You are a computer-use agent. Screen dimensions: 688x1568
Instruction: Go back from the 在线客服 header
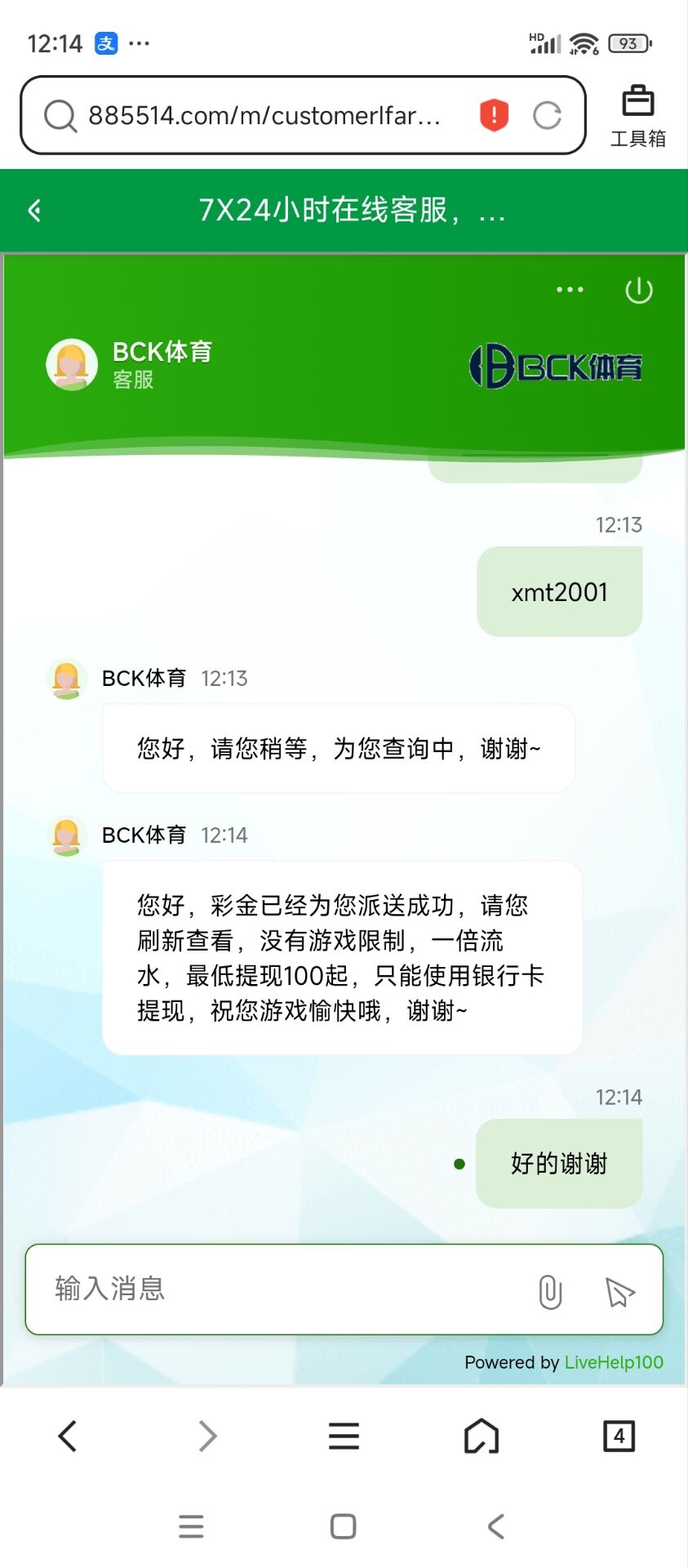pos(35,211)
